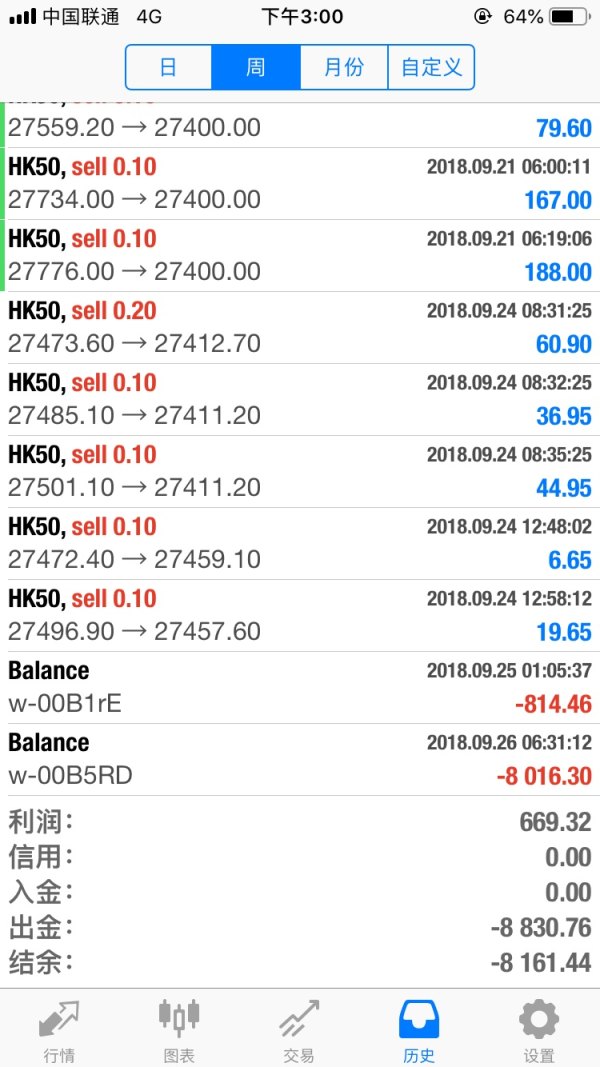This screenshot has width=600, height=1067.
Task: Switch to the 日 (day) period
Action: pos(168,68)
